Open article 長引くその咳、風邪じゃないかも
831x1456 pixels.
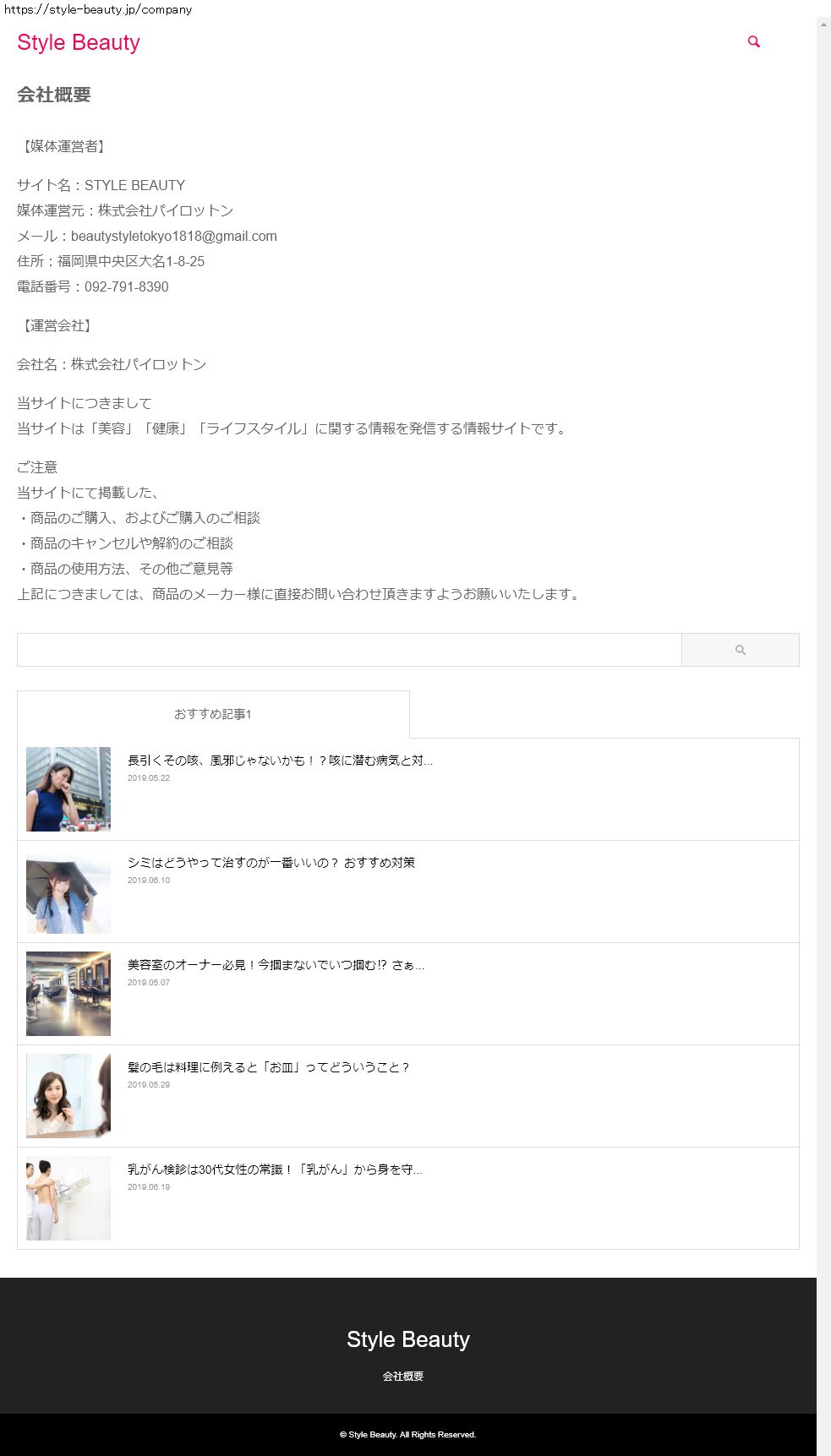point(279,761)
